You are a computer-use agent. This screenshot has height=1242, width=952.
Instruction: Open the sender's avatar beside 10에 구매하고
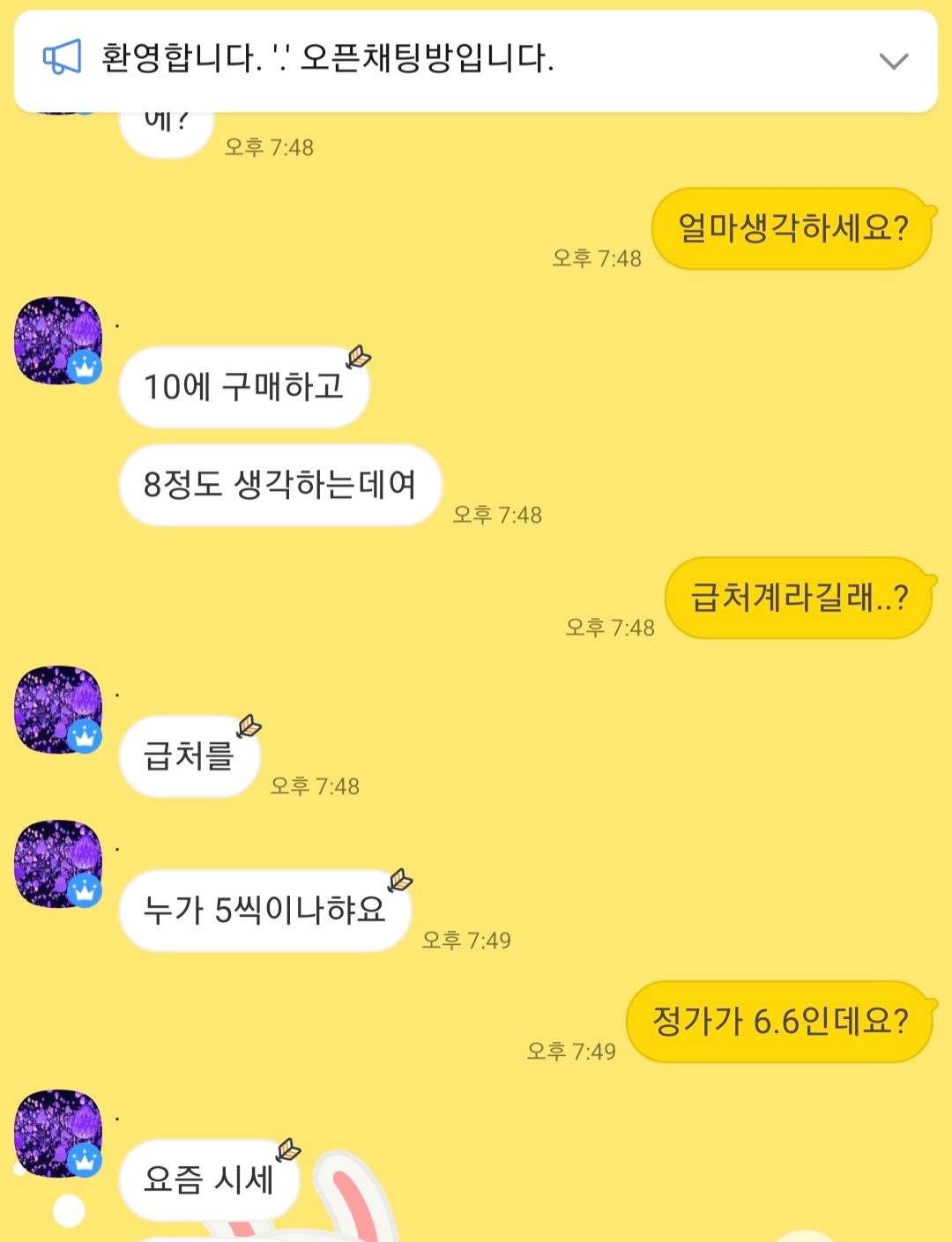[58, 340]
